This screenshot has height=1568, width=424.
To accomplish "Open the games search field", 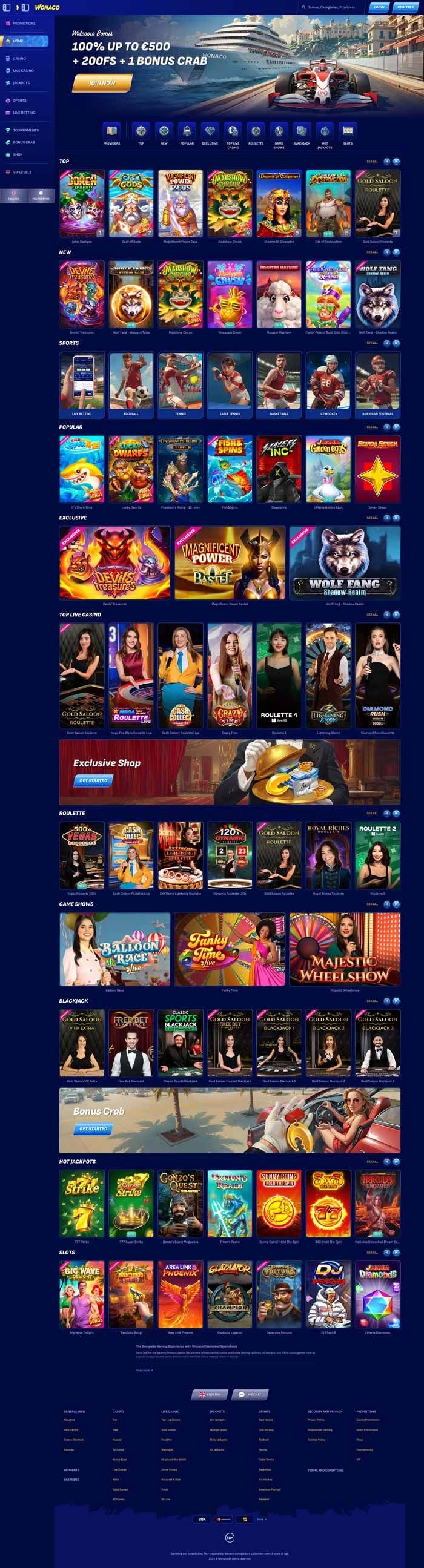I will tap(331, 7).
